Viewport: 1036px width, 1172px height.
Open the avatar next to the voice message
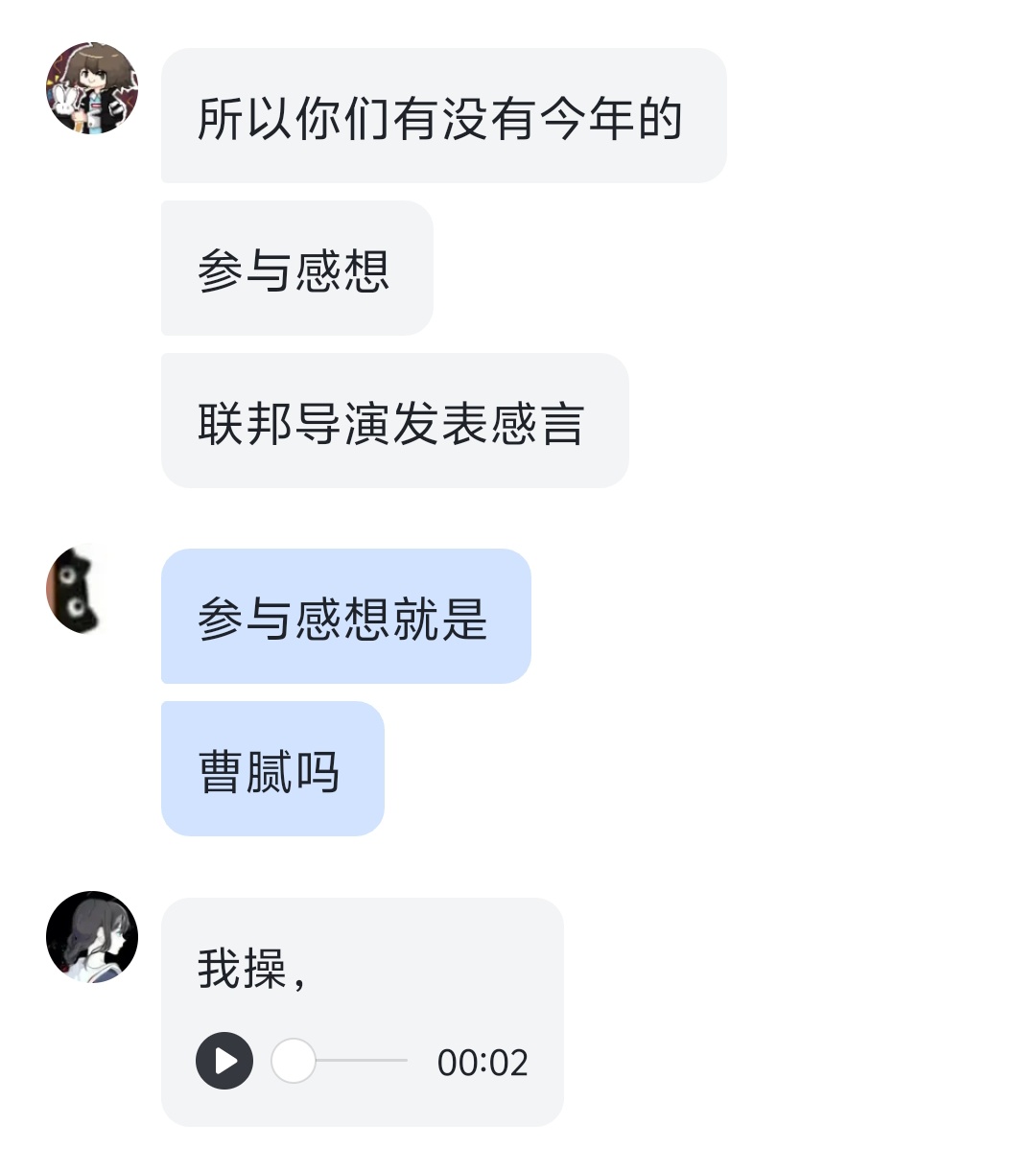click(x=92, y=937)
